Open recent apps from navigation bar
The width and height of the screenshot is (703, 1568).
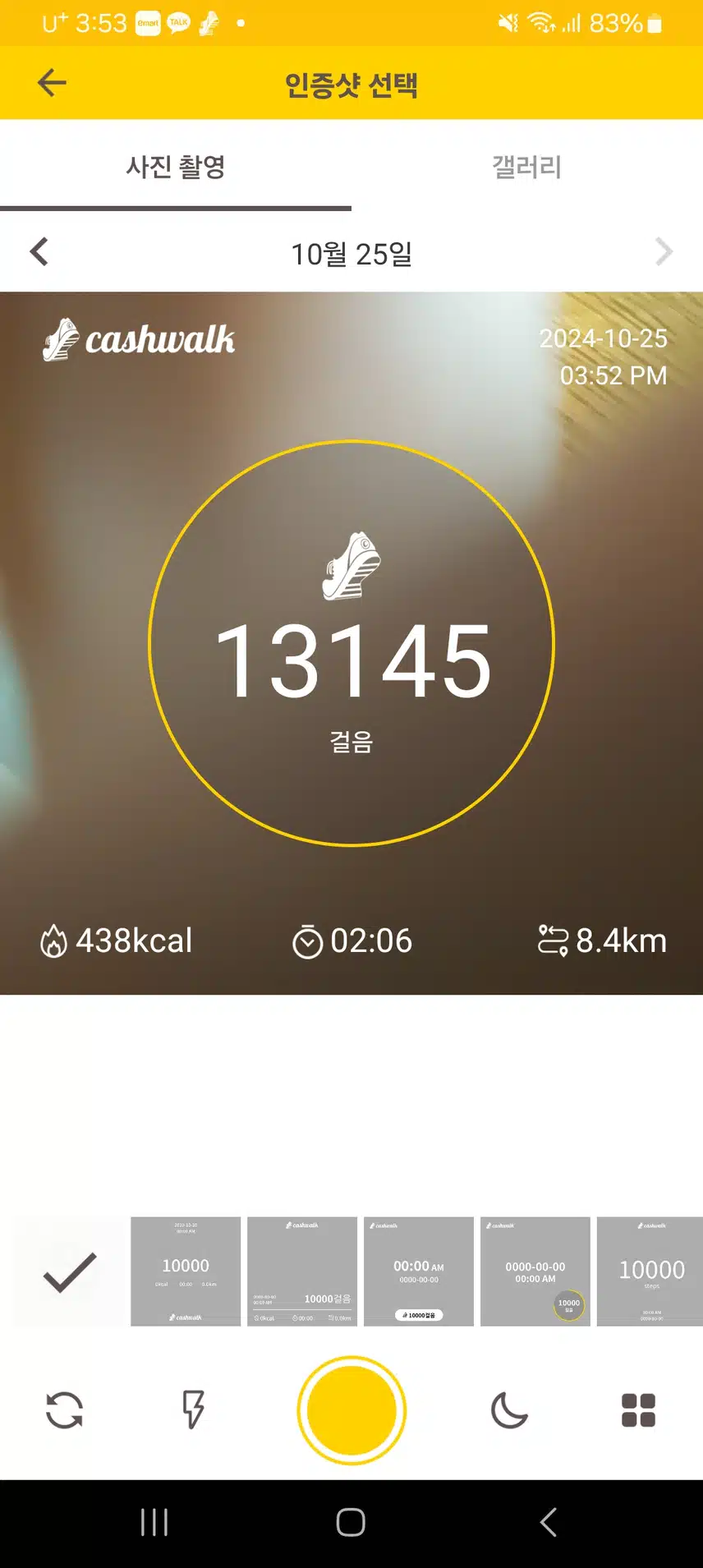click(154, 1522)
